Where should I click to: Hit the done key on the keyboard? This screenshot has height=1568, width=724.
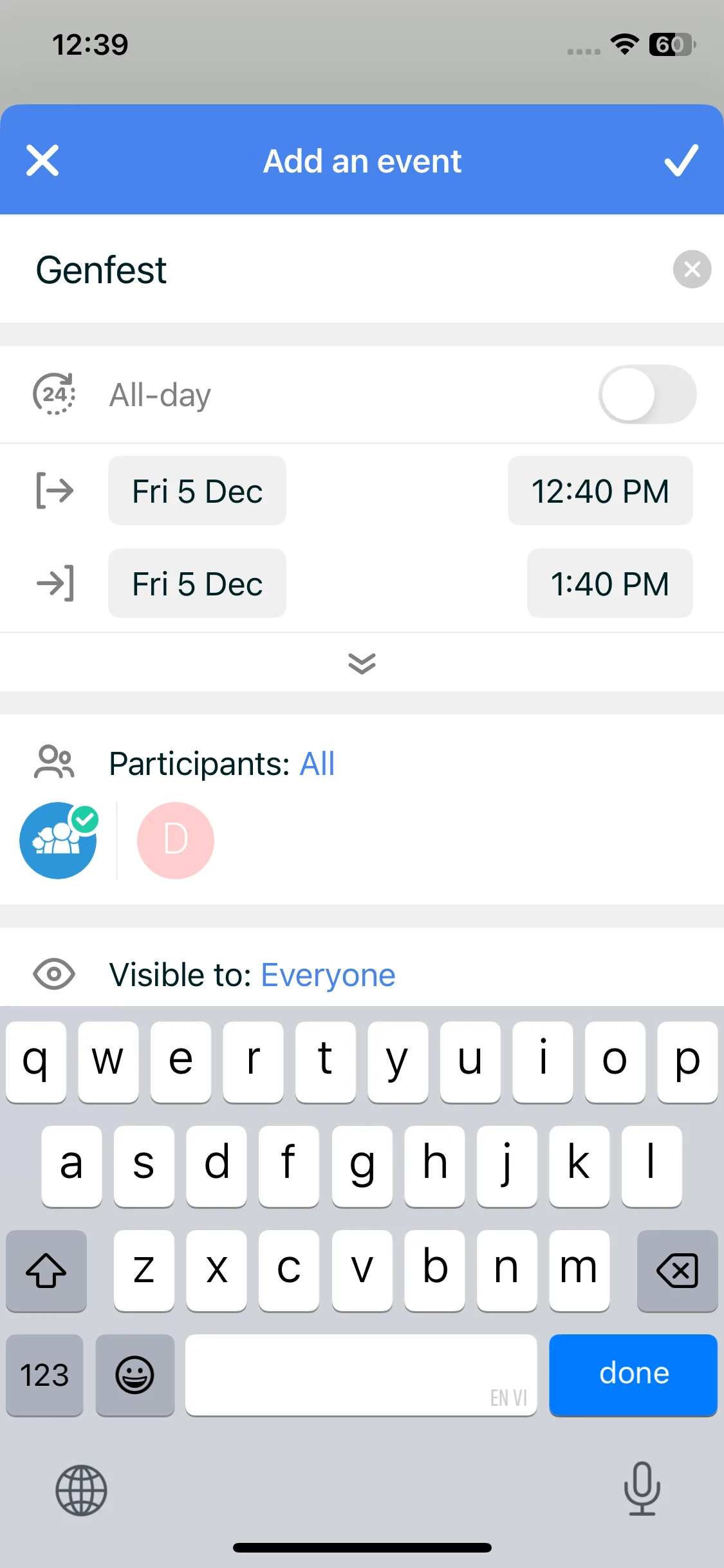[633, 1374]
